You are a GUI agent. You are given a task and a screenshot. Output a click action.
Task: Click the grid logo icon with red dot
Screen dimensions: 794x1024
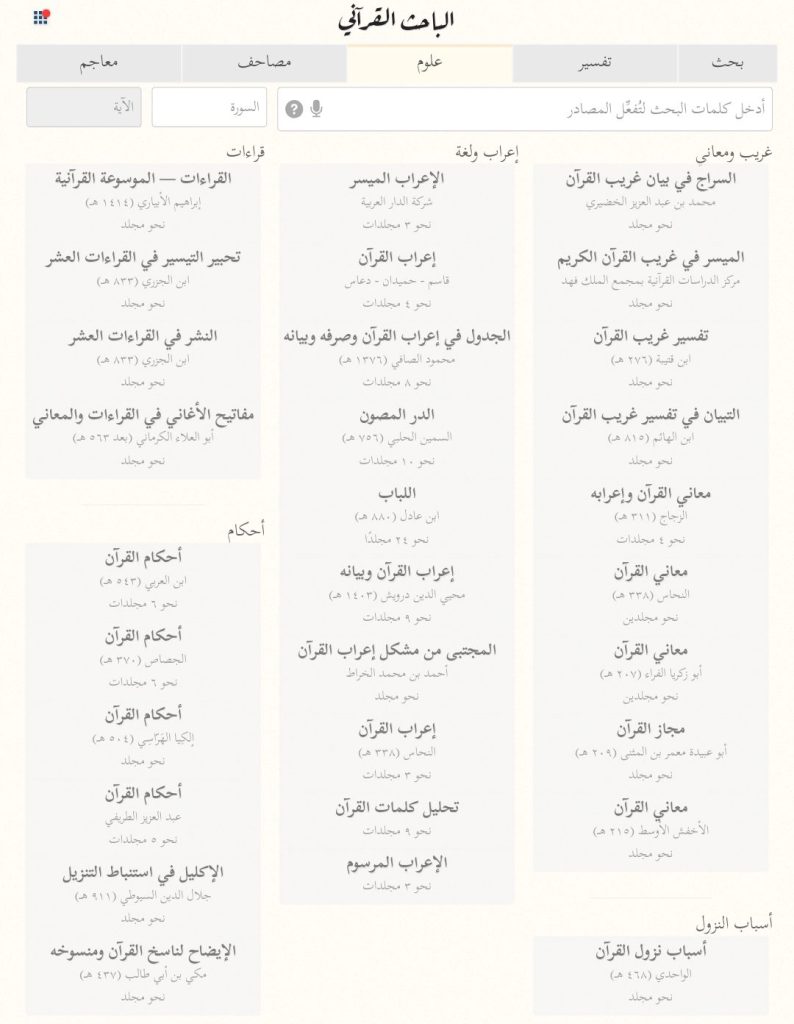tap(39, 16)
